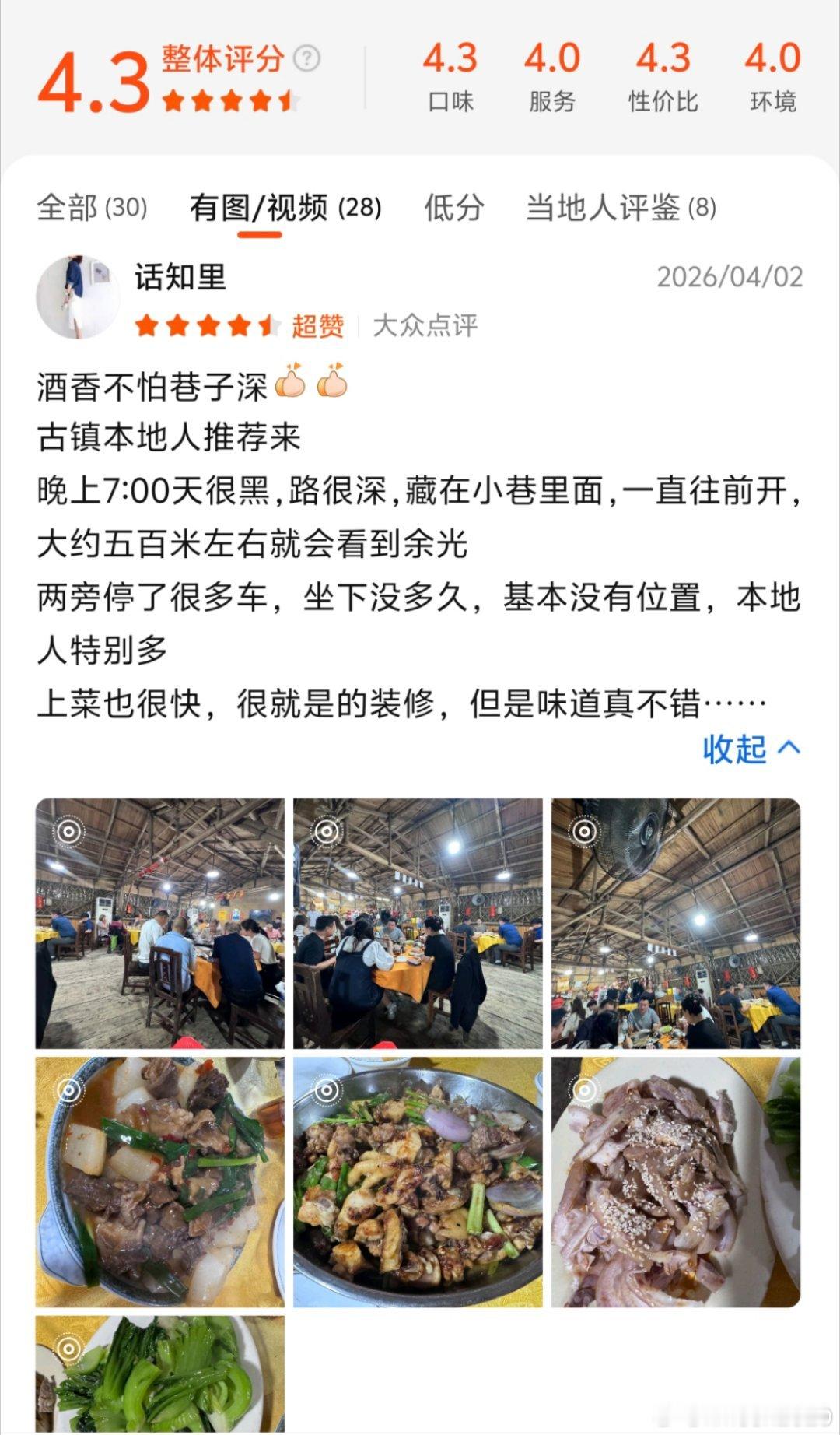Click the live photo icon on sesame pork photo

pyautogui.click(x=586, y=1093)
